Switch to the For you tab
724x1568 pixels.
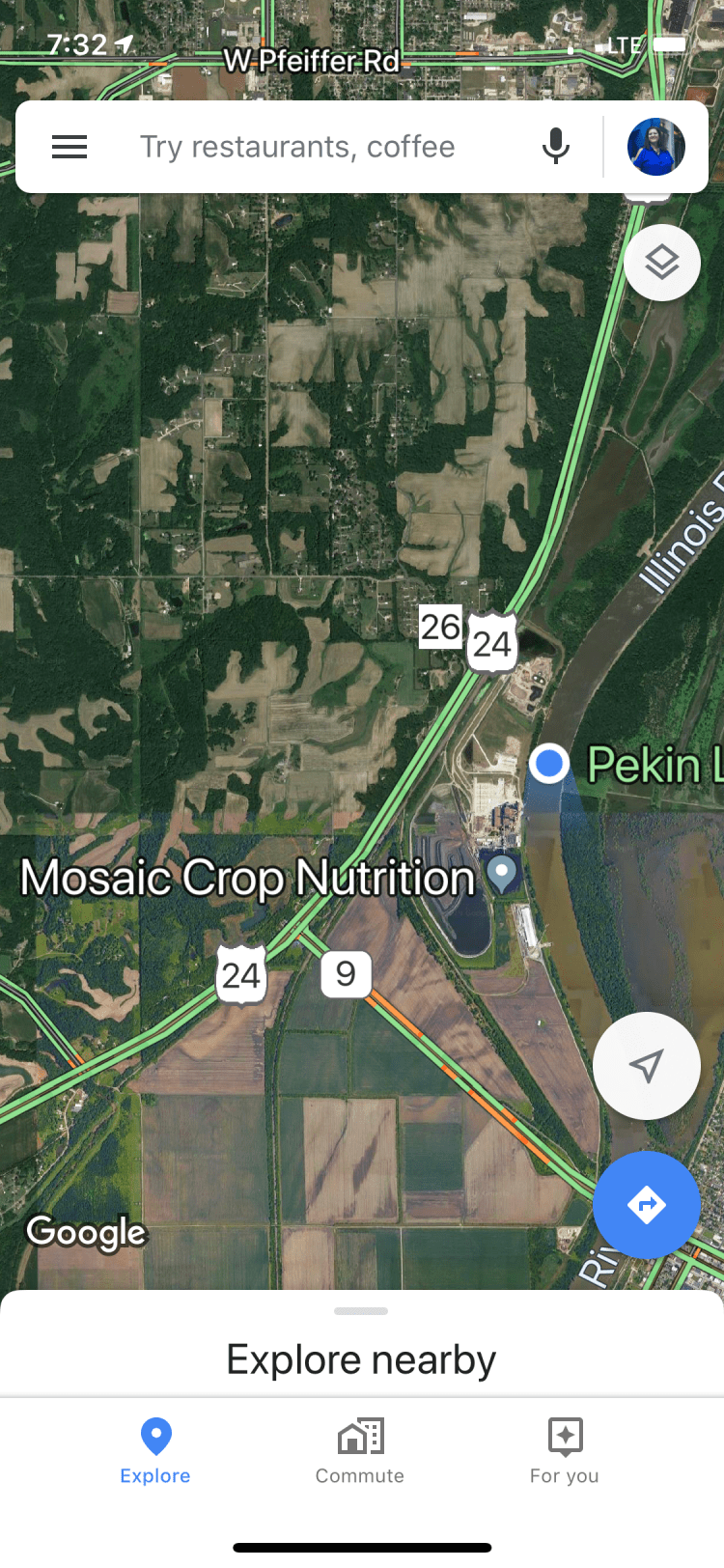click(x=565, y=1450)
